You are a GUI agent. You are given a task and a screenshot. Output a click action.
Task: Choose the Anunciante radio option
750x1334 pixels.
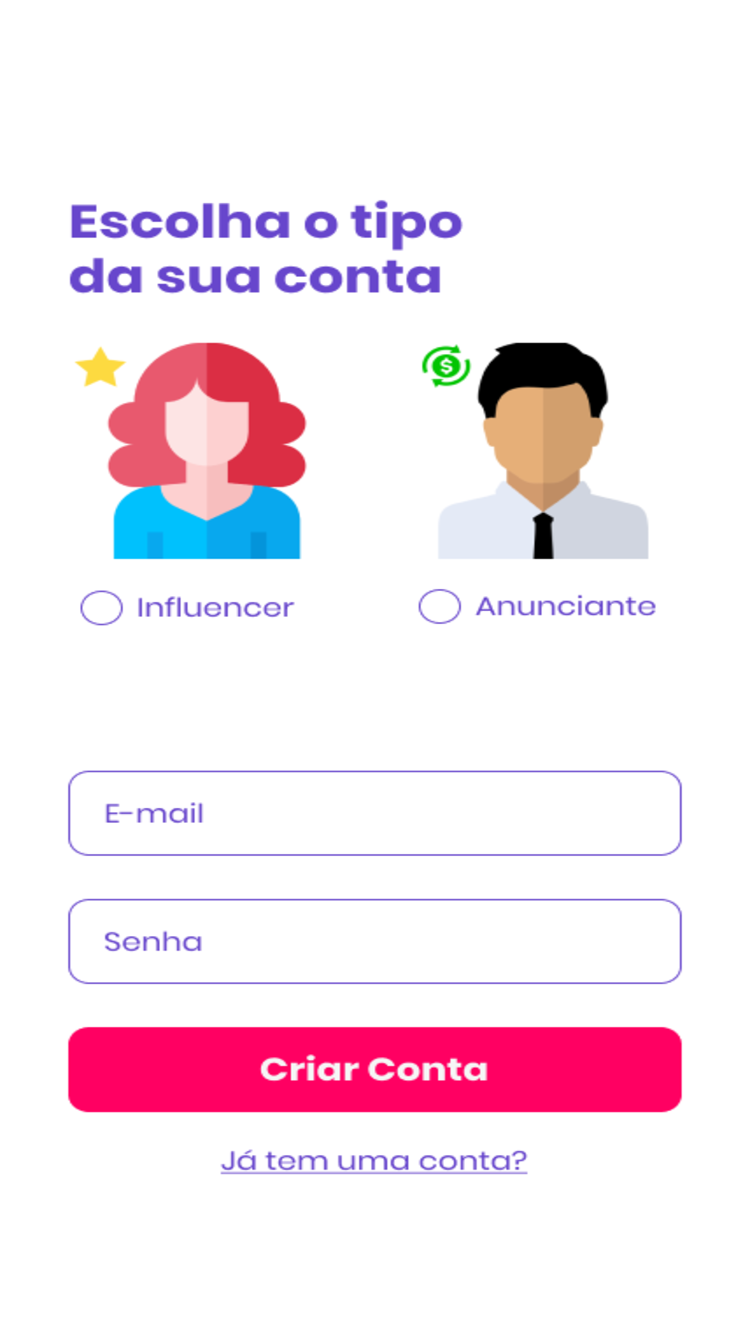coord(439,606)
